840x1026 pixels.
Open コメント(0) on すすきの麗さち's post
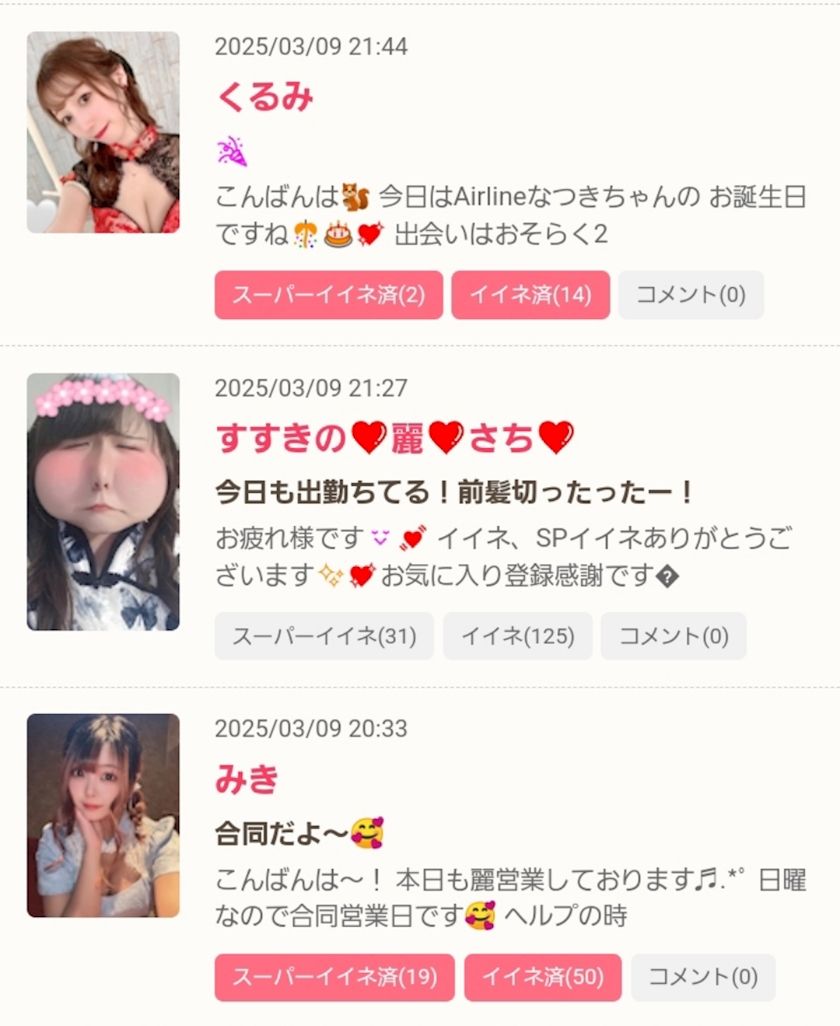point(673,636)
